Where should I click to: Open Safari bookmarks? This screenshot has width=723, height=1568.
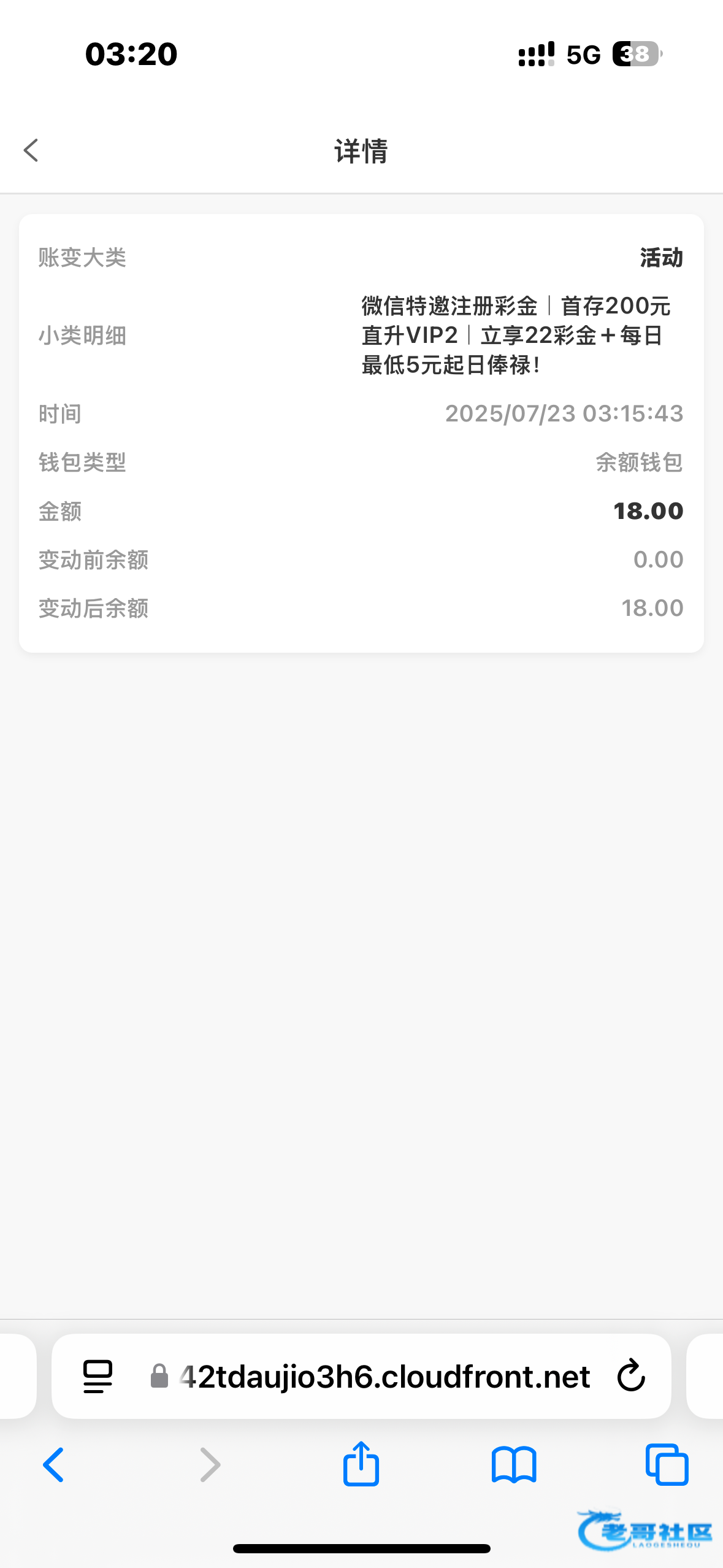click(514, 1465)
